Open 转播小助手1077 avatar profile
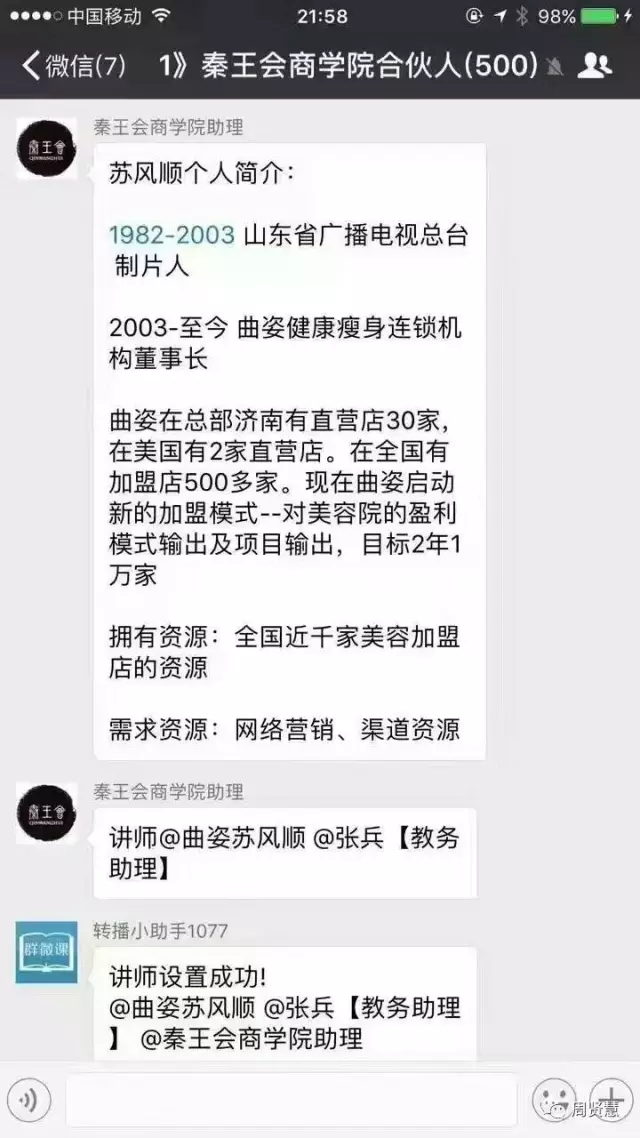The width and height of the screenshot is (640, 1138). click(x=47, y=952)
